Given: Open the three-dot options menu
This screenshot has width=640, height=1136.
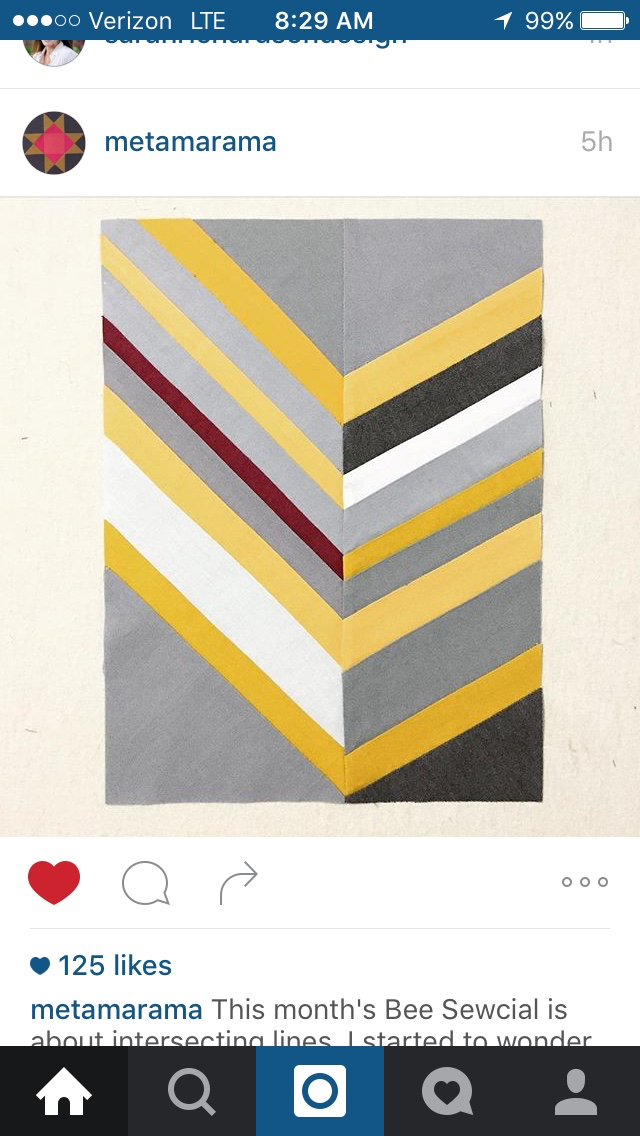Looking at the screenshot, I should pos(584,882).
